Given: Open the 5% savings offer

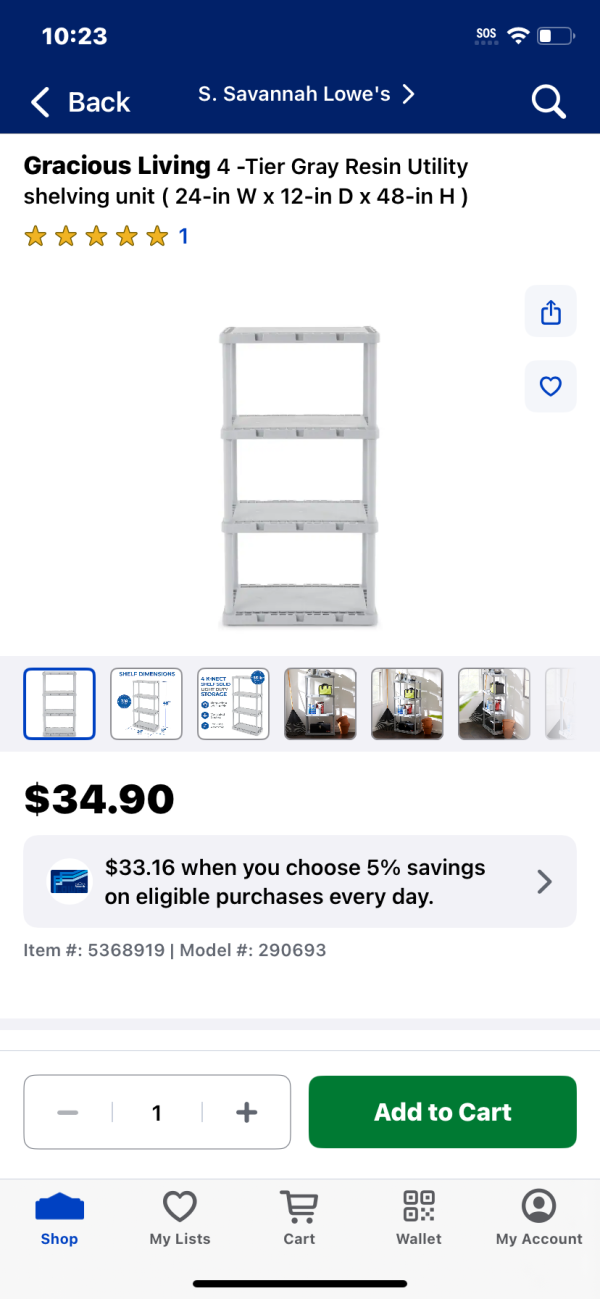Looking at the screenshot, I should coord(300,881).
